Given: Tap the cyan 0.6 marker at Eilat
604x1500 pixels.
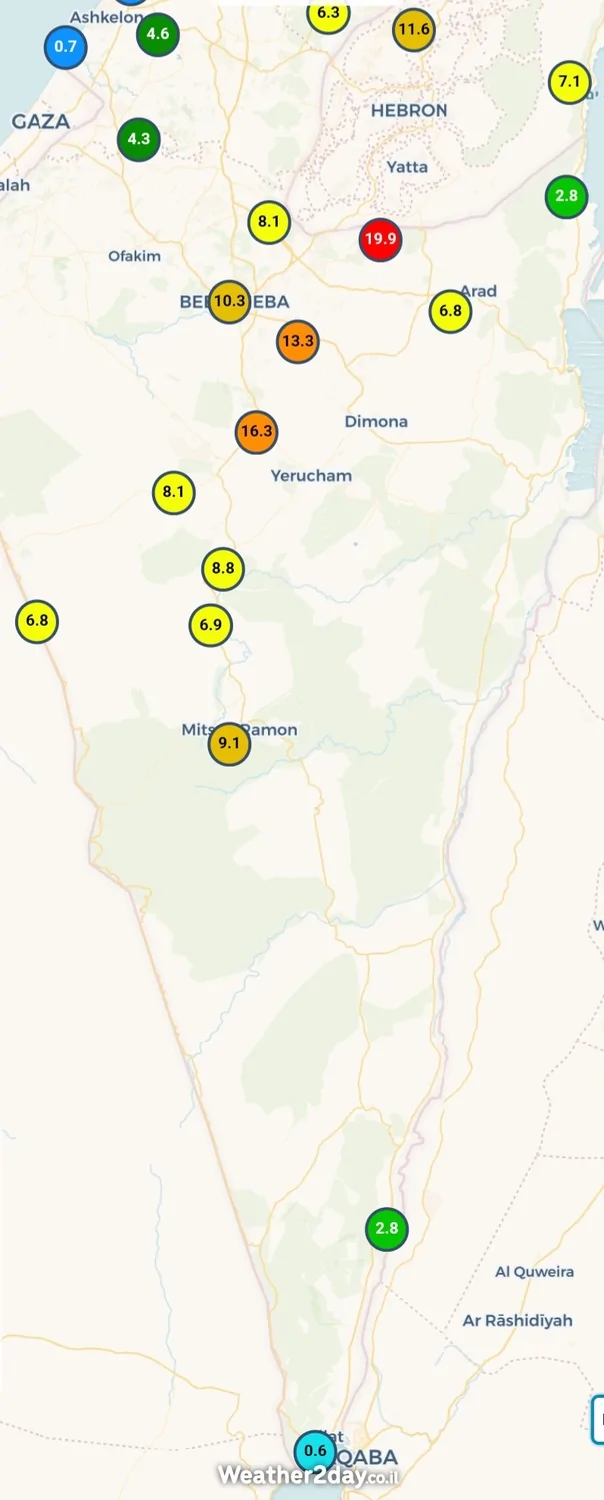Looking at the screenshot, I should (x=315, y=1451).
